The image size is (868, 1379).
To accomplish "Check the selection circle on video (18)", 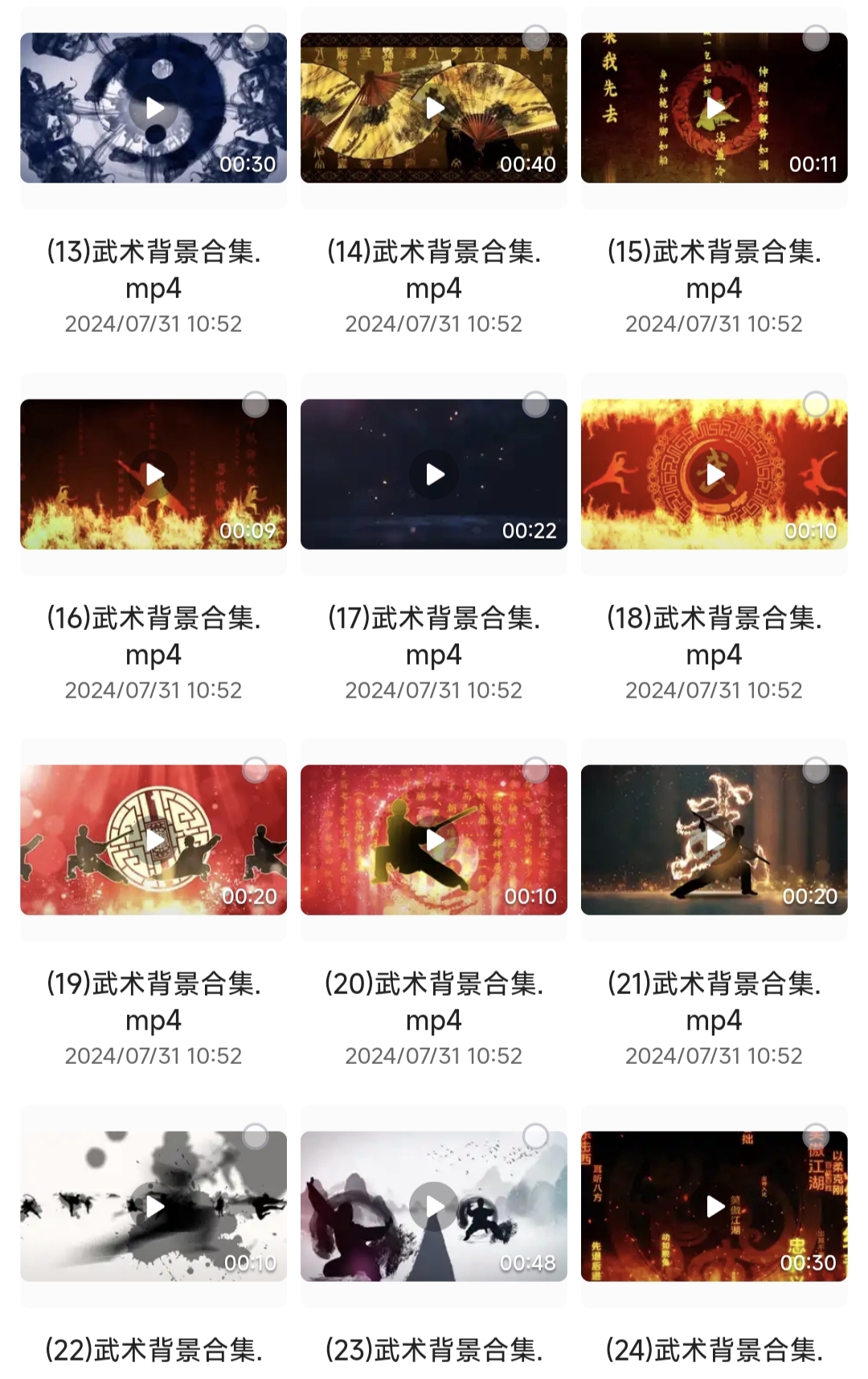I will tap(816, 404).
